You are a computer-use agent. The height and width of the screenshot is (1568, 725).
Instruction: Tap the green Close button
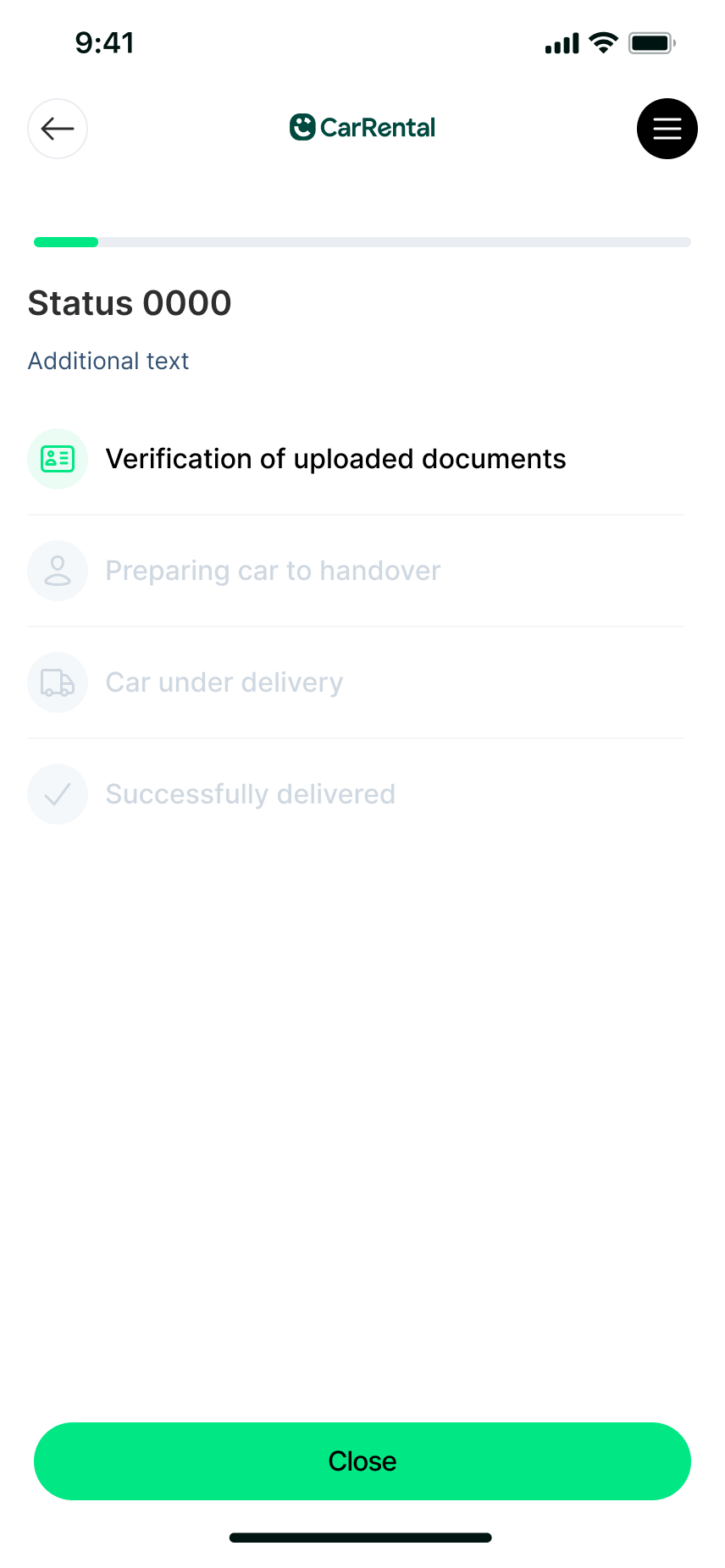(362, 1460)
